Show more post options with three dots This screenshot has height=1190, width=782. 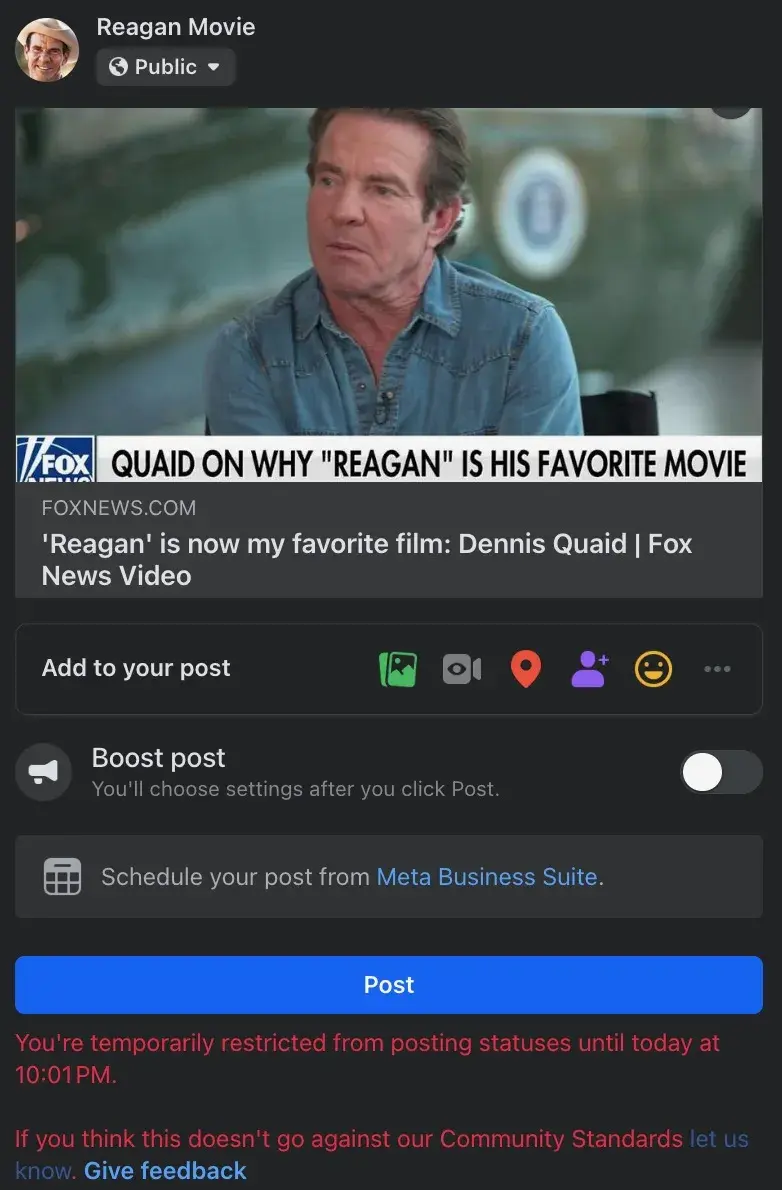[x=717, y=669]
